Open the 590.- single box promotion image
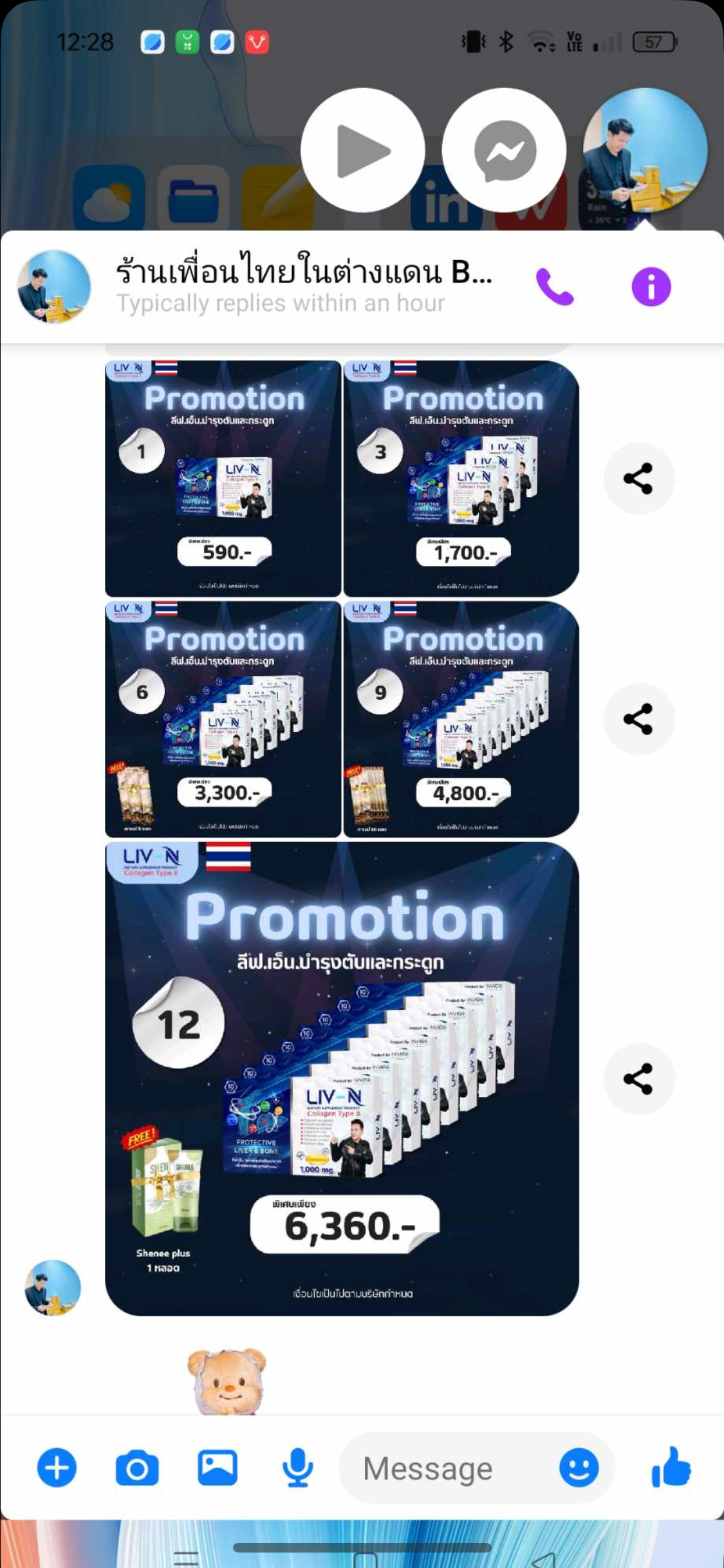This screenshot has width=724, height=1568. click(x=223, y=479)
